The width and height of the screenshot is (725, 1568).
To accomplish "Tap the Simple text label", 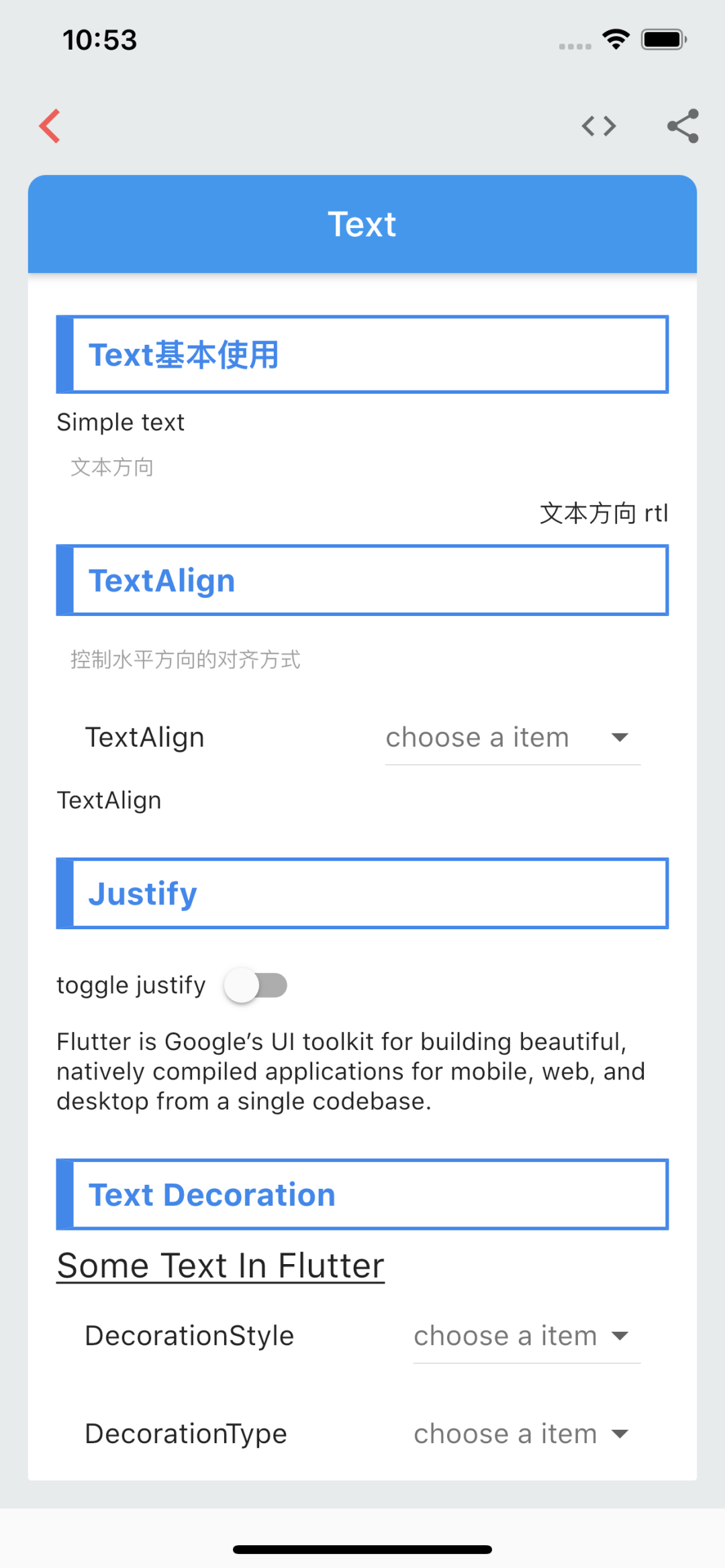I will click(x=121, y=422).
